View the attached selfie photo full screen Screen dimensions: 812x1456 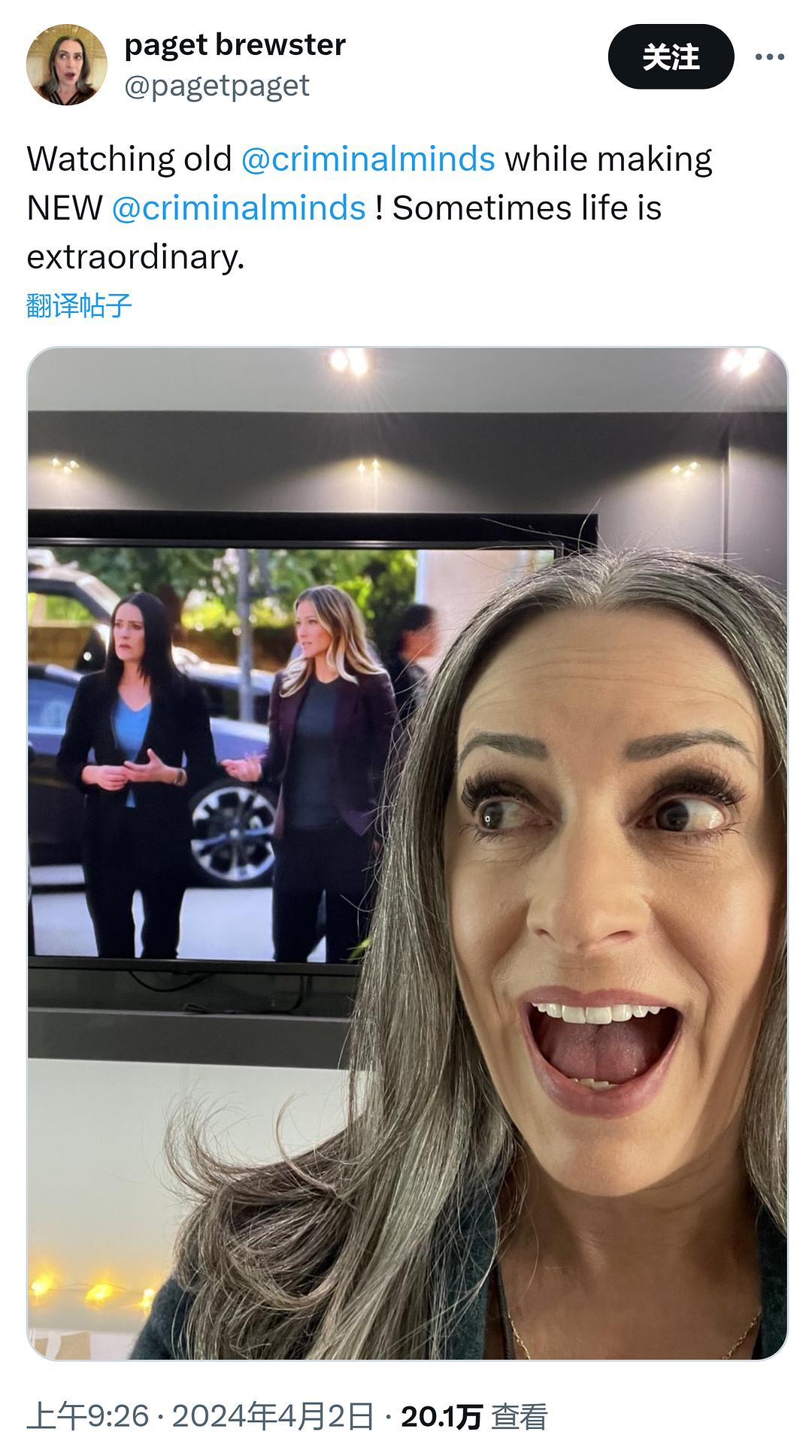(408, 853)
